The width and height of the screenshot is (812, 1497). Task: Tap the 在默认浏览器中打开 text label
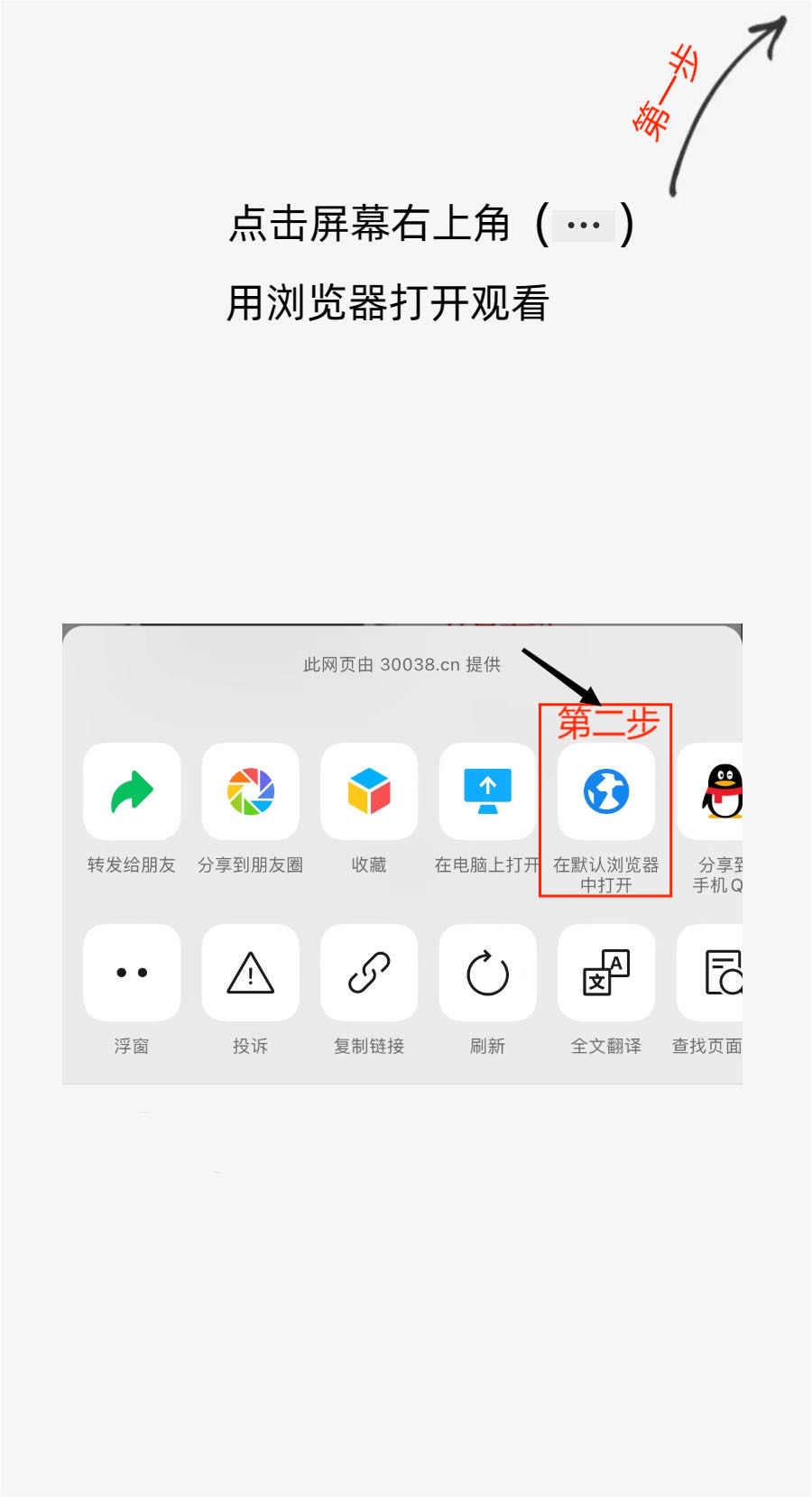point(605,875)
